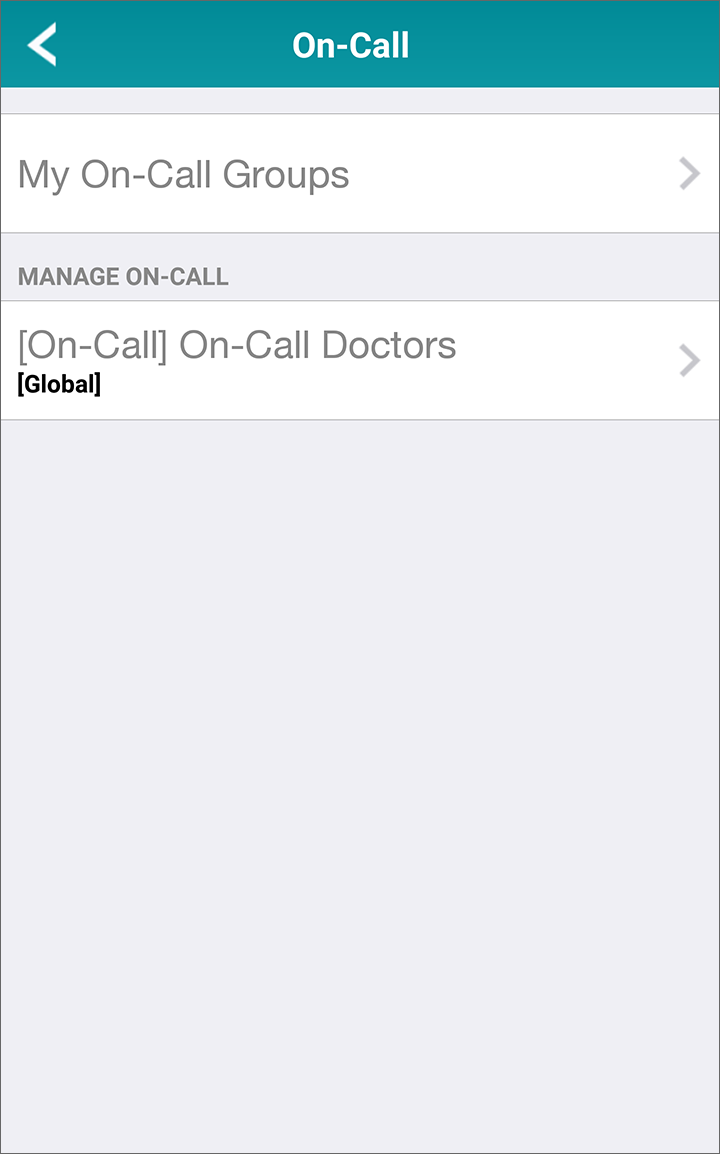Click the MANAGE ON-CALL section header
Screen dimensions: 720x1154
tap(123, 276)
